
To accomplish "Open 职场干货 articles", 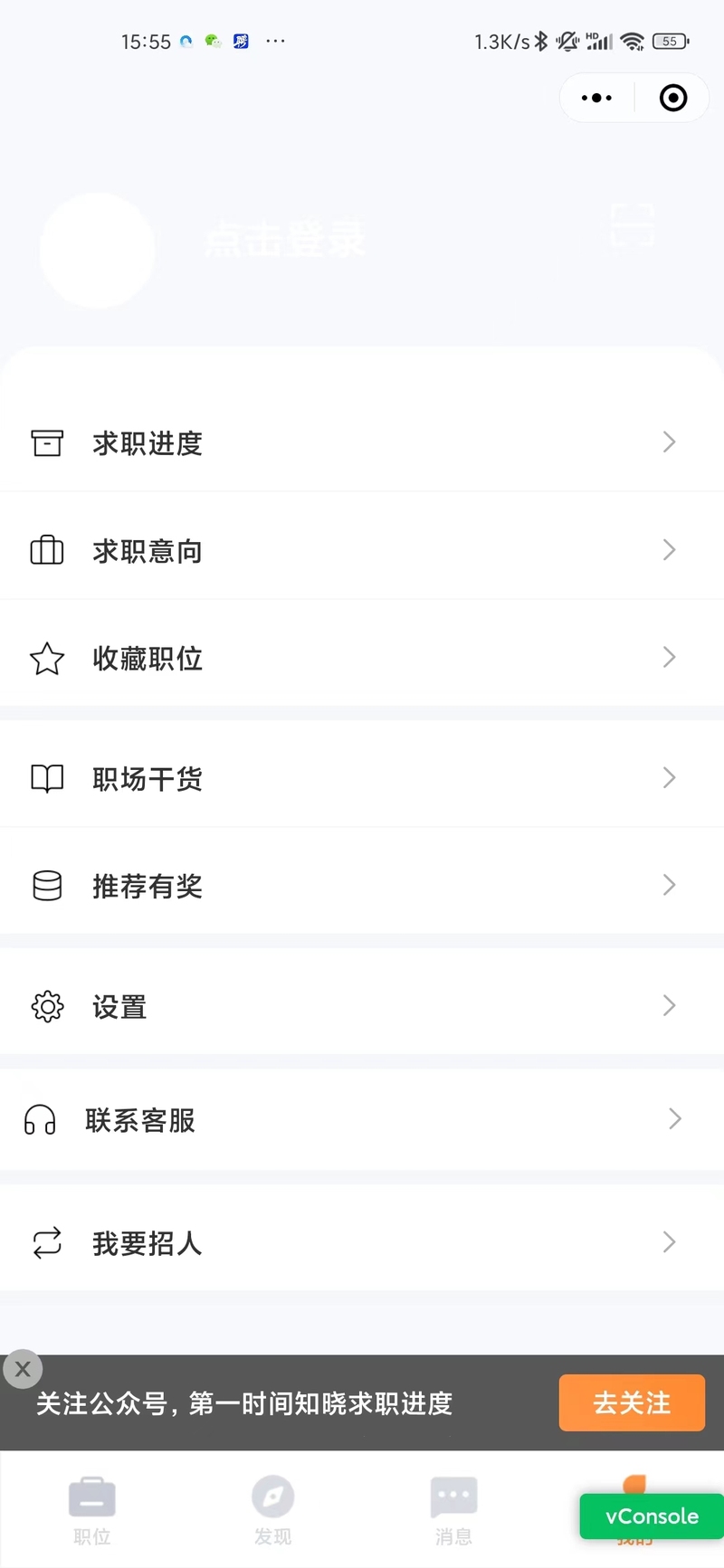I will [362, 778].
